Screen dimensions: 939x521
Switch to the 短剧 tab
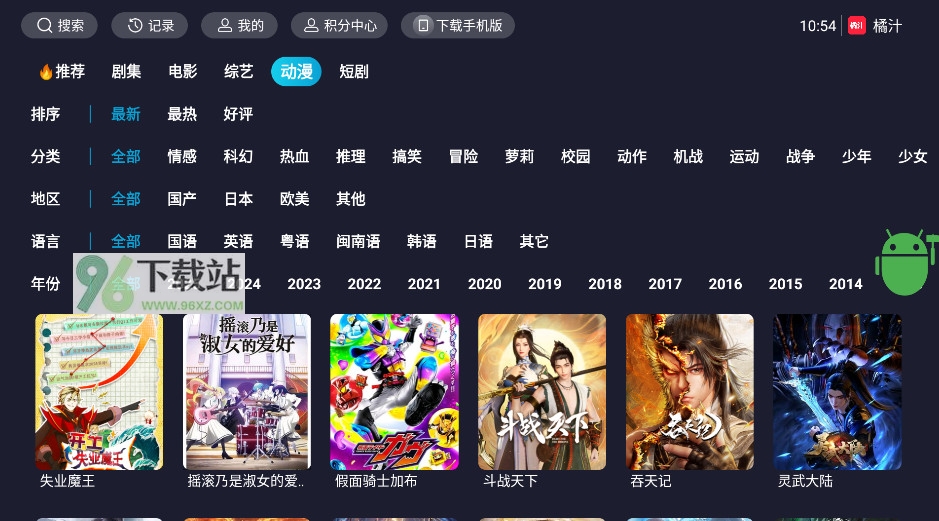[353, 72]
